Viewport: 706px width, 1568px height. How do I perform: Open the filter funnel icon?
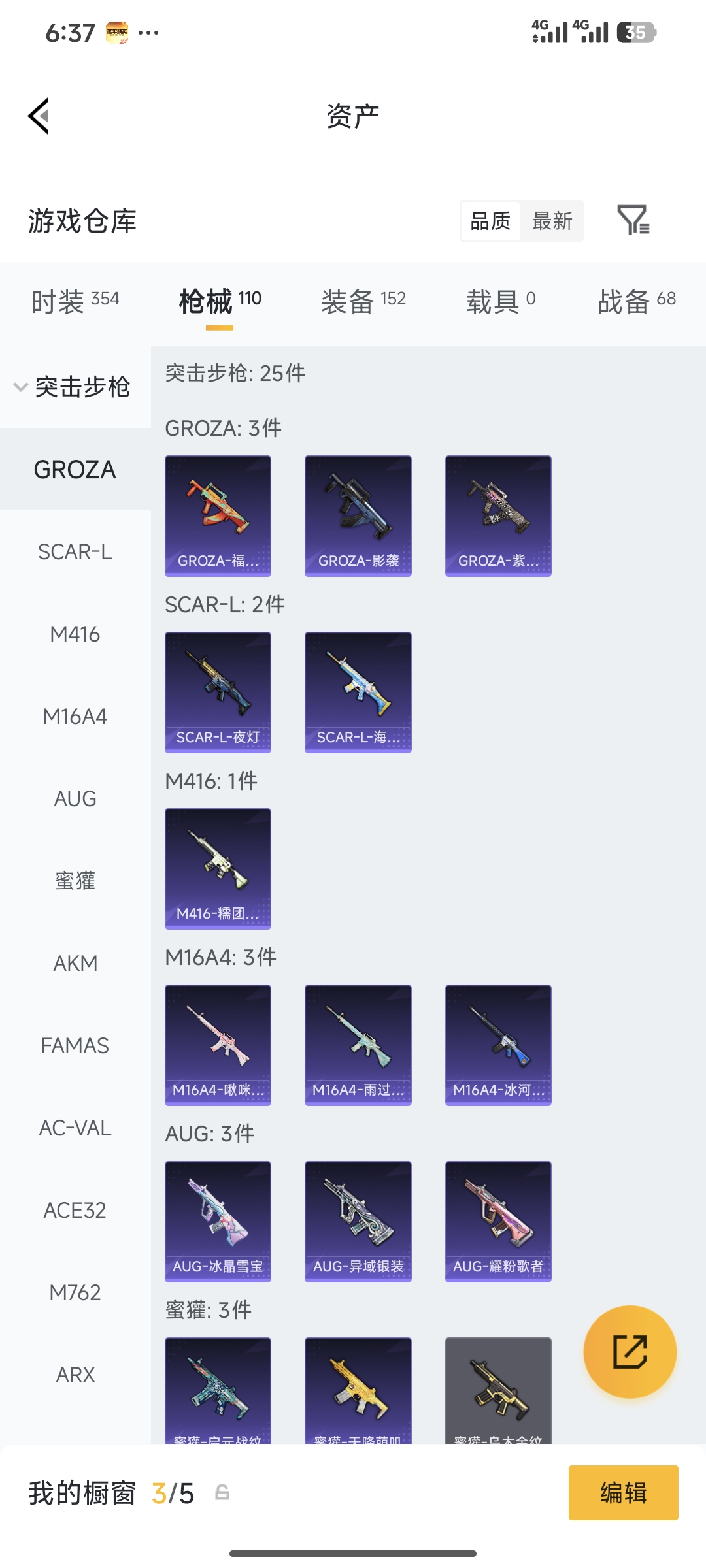[x=633, y=220]
